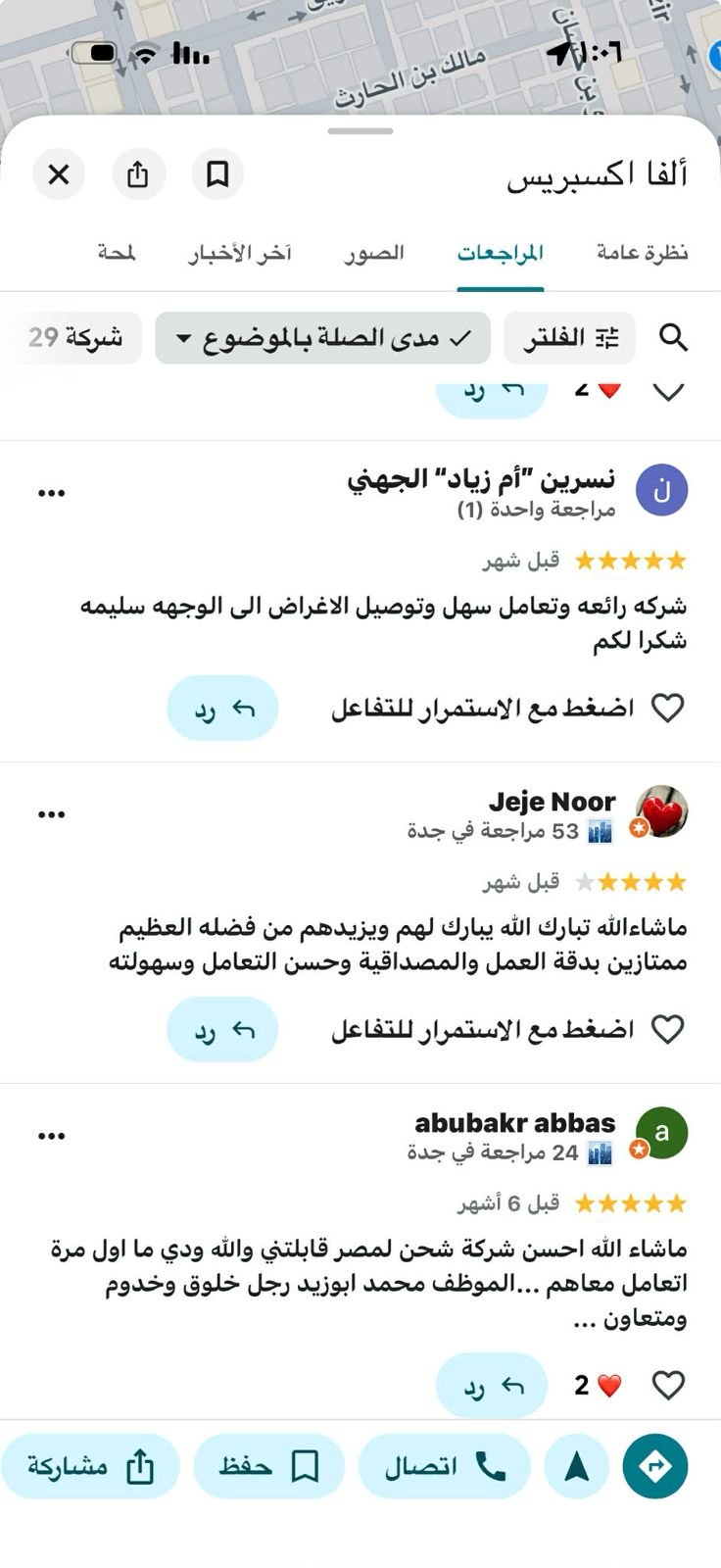This screenshot has height=1568, width=721.
Task: Like the review by abubakr abbas
Action: tap(668, 1385)
